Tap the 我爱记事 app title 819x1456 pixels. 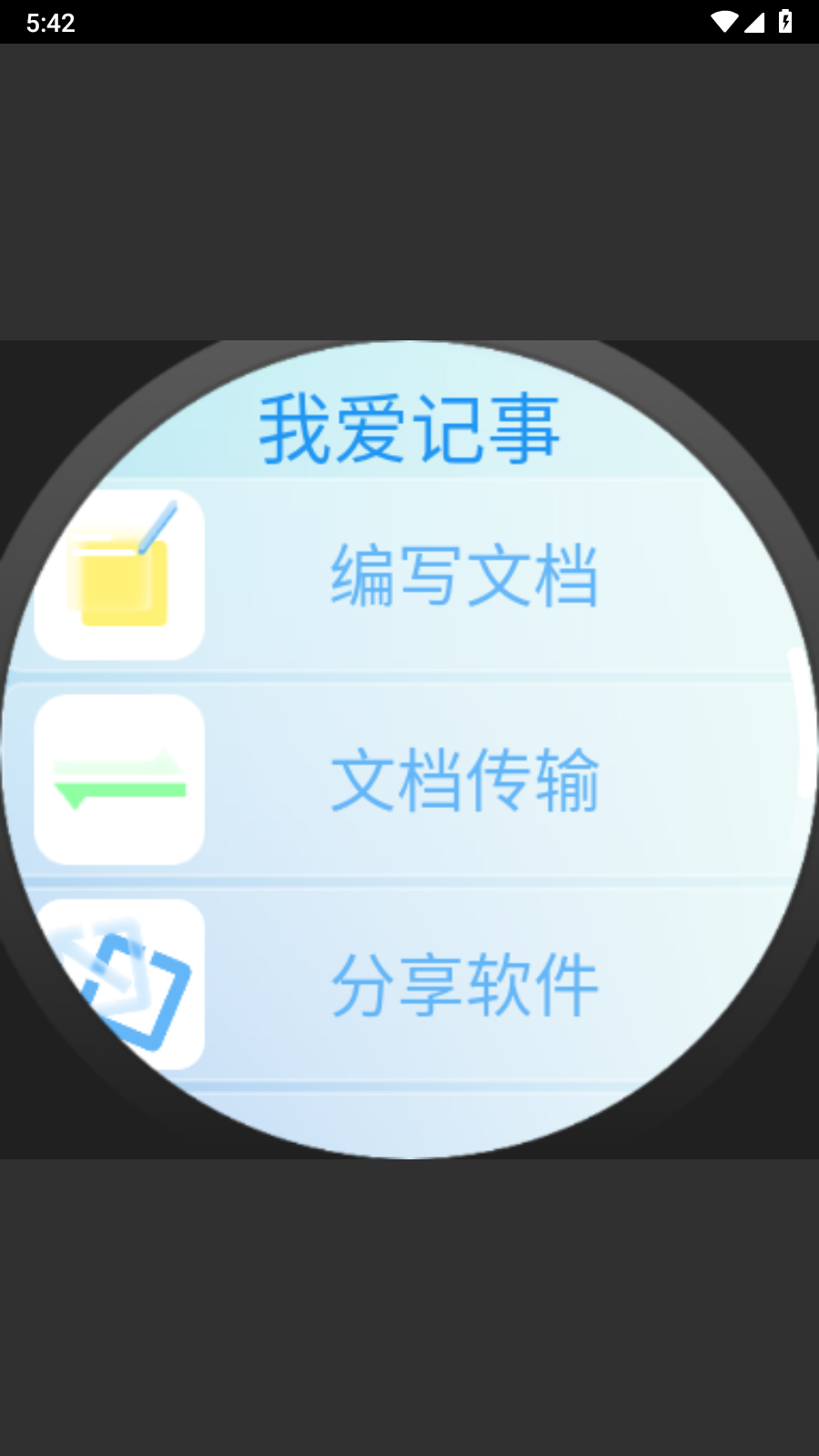click(409, 428)
